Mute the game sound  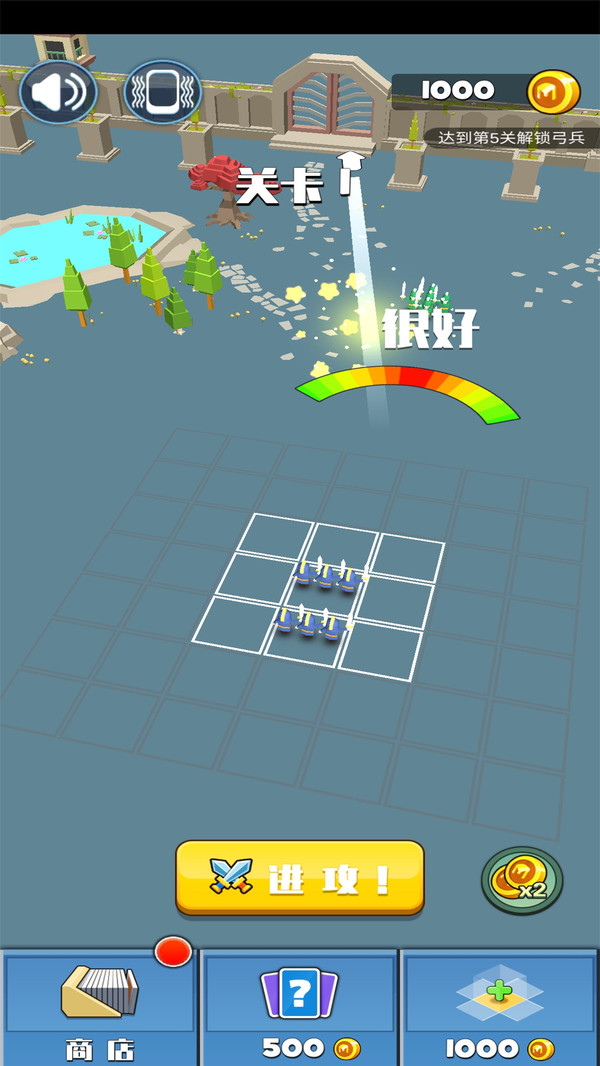(58, 92)
